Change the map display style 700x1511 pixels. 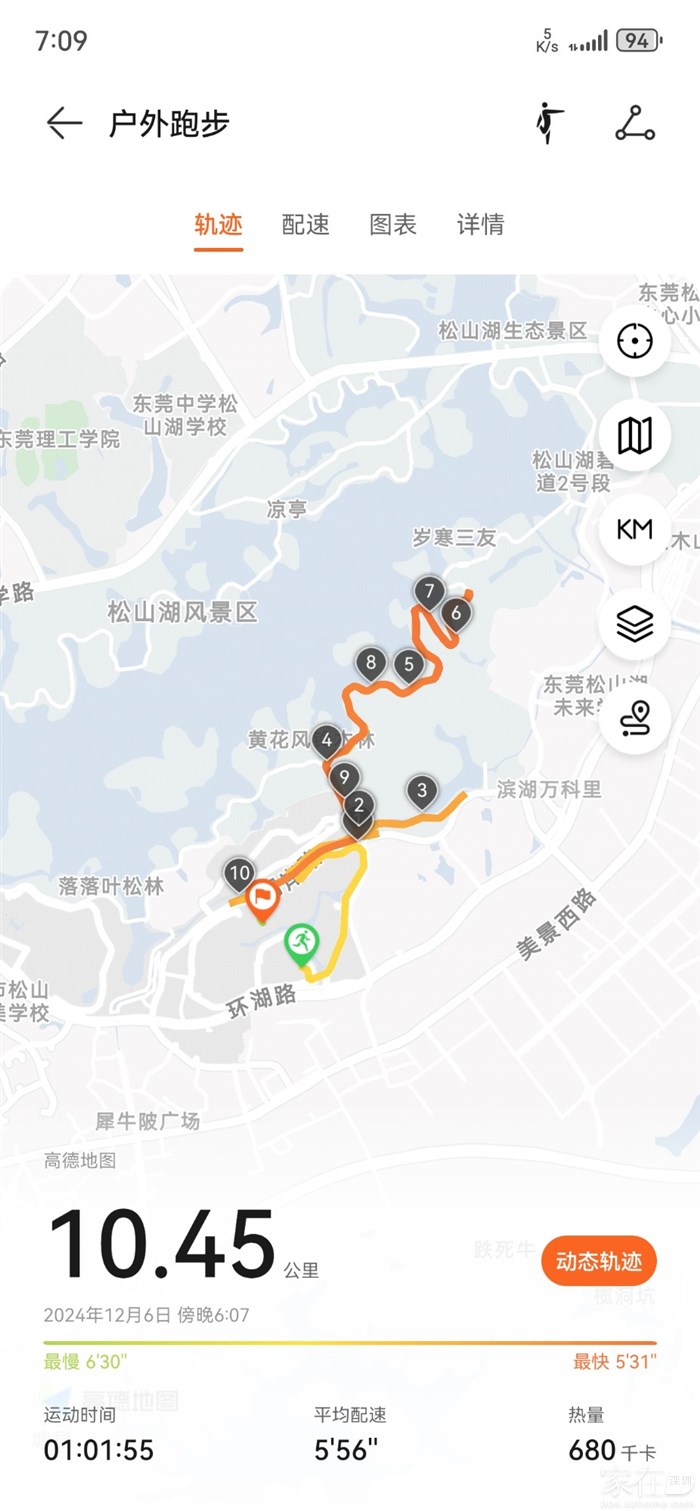(634, 436)
